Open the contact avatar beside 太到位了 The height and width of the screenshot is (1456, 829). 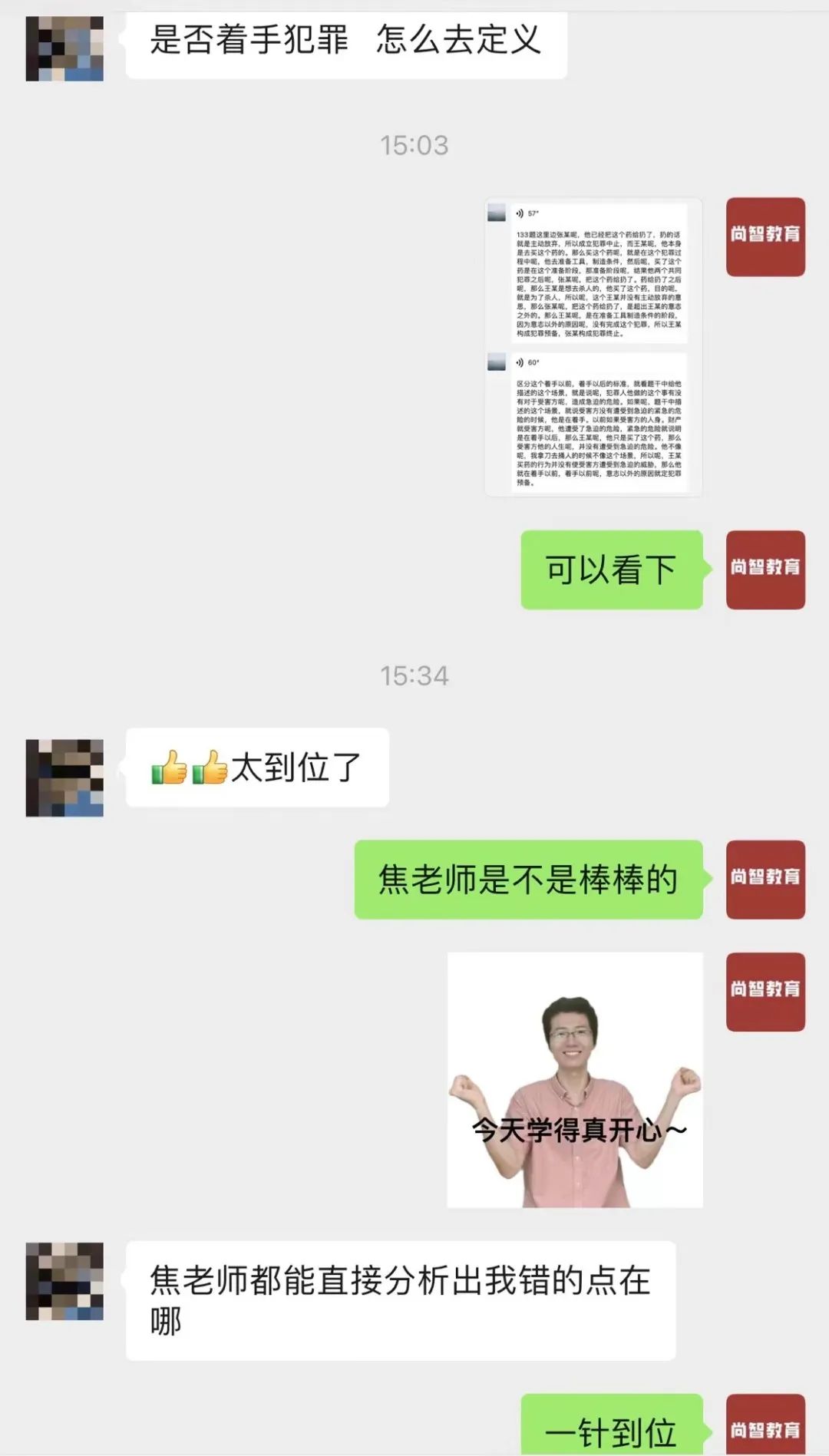coord(64,778)
